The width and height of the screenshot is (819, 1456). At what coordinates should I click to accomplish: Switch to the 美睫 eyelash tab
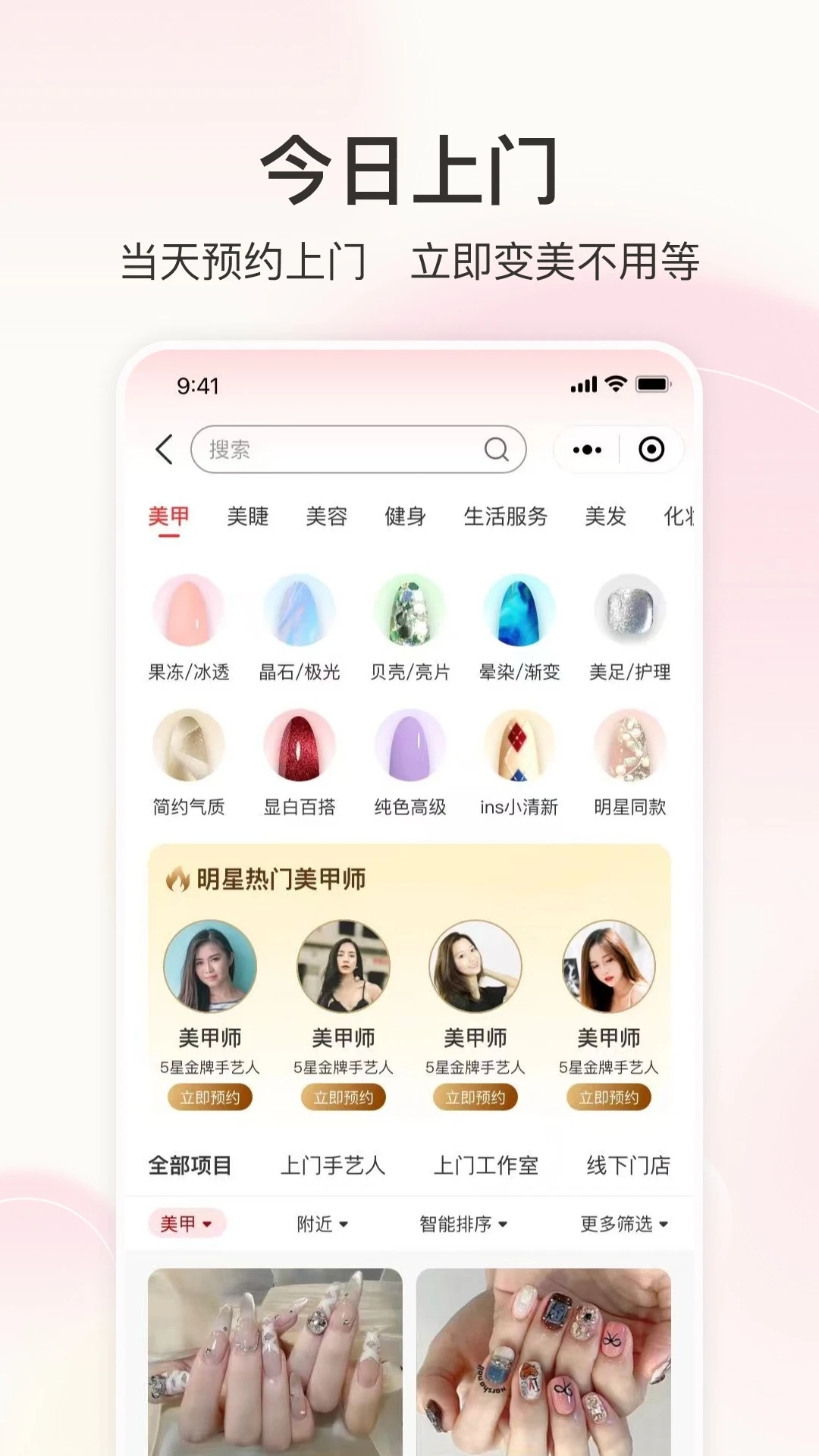pyautogui.click(x=249, y=516)
